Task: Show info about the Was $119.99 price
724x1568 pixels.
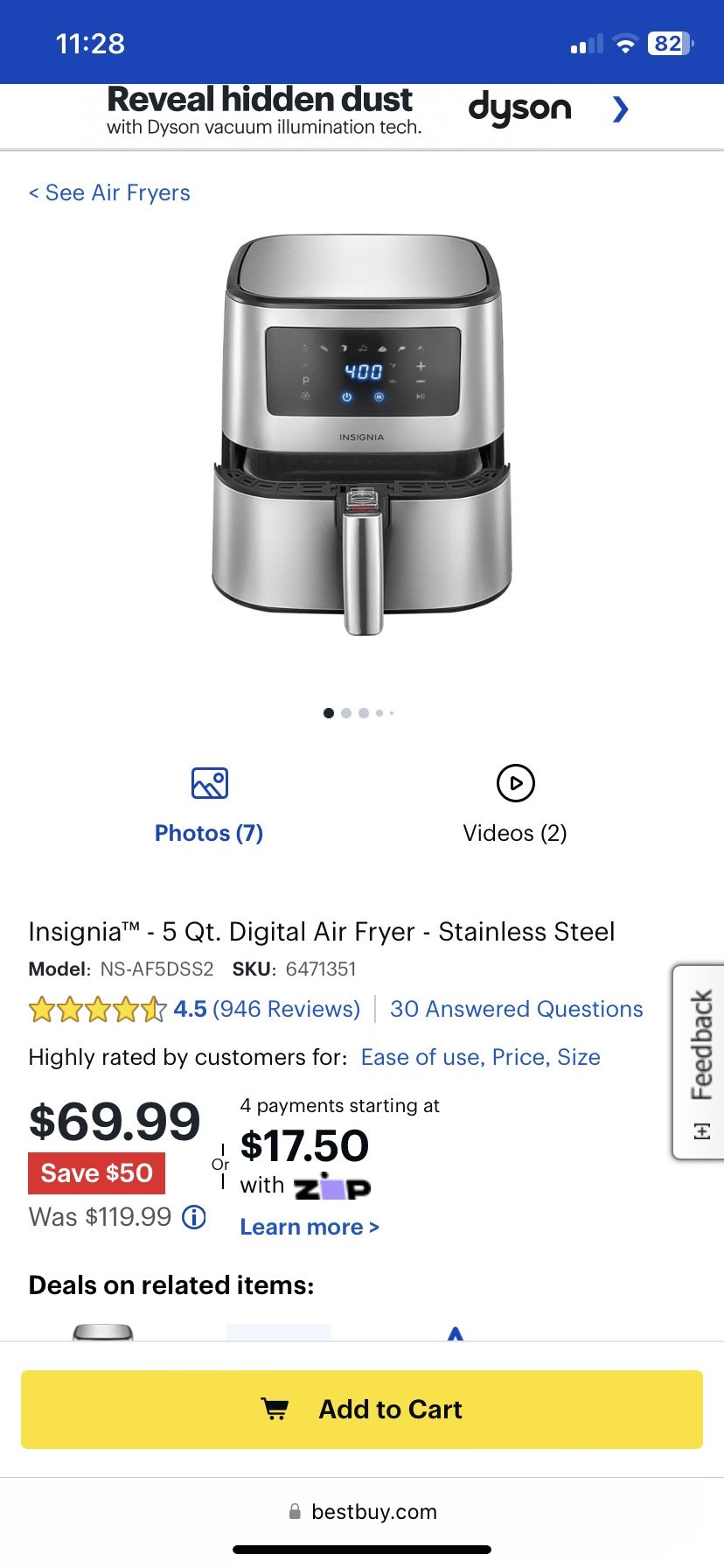Action: (194, 1217)
